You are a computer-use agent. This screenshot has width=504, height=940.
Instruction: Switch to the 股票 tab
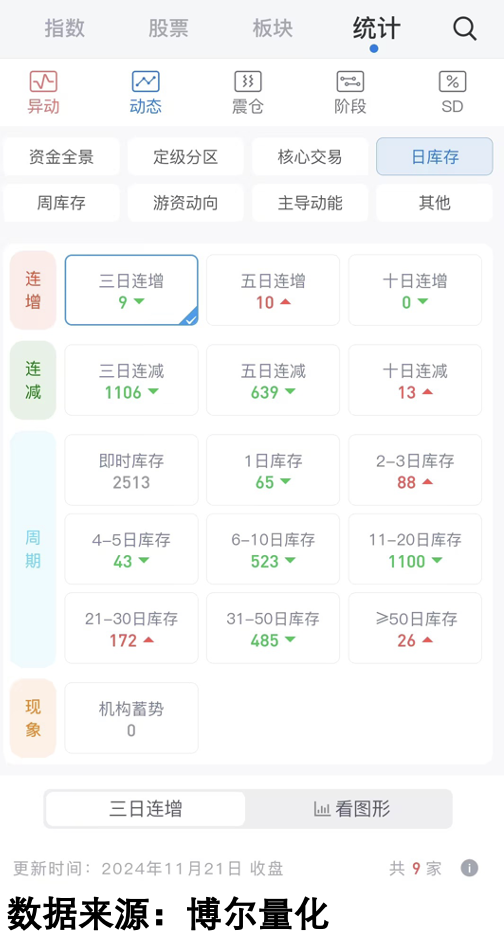point(168,28)
